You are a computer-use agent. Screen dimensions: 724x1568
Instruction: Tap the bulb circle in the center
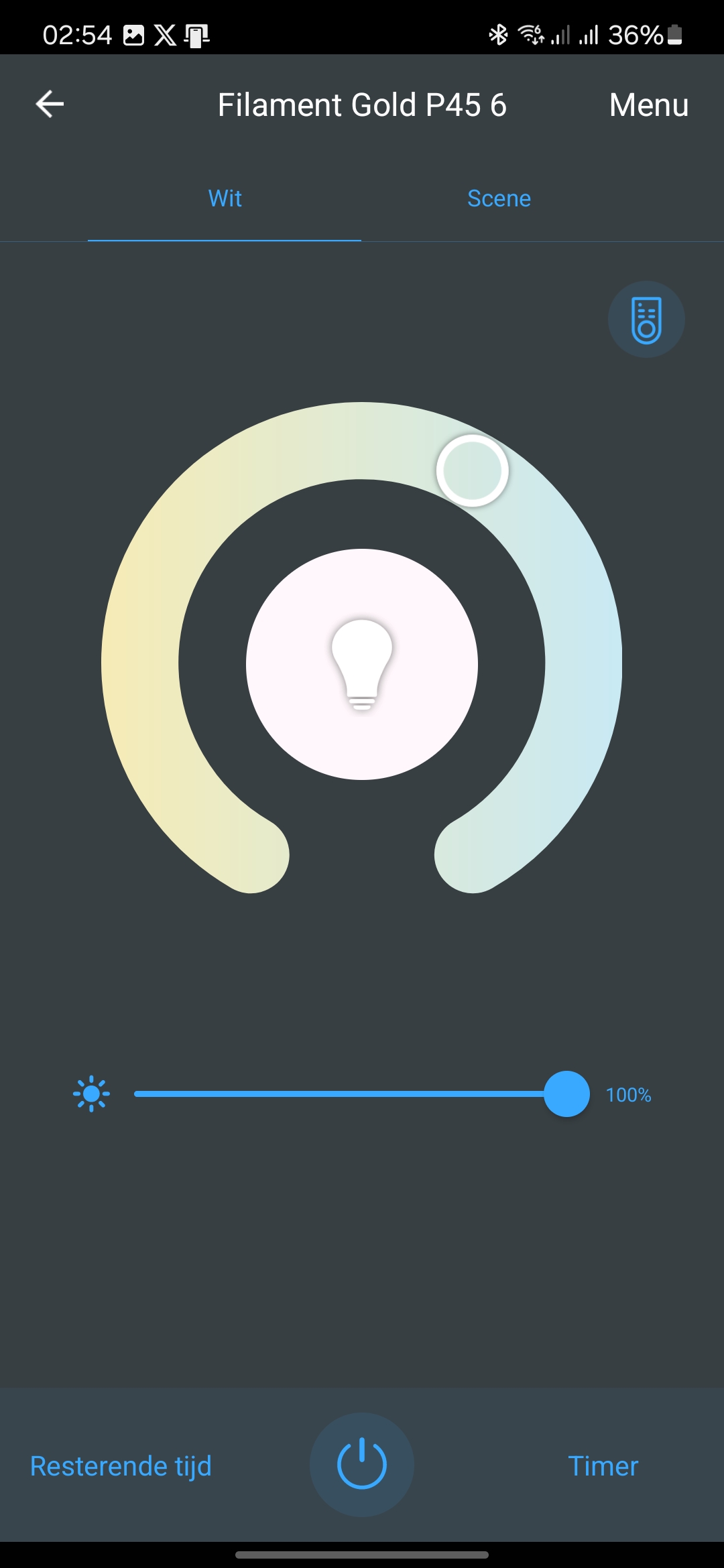[362, 664]
